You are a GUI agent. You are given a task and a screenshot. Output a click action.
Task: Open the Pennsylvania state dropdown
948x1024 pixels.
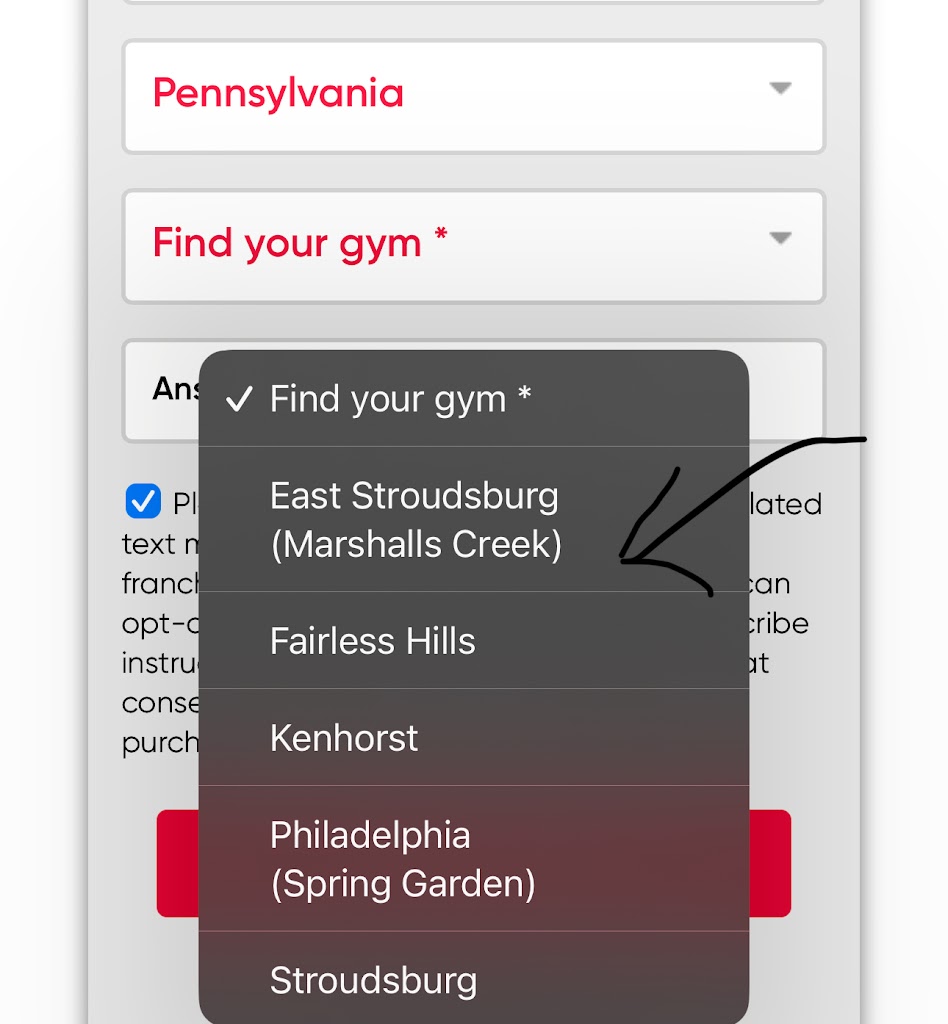[473, 95]
